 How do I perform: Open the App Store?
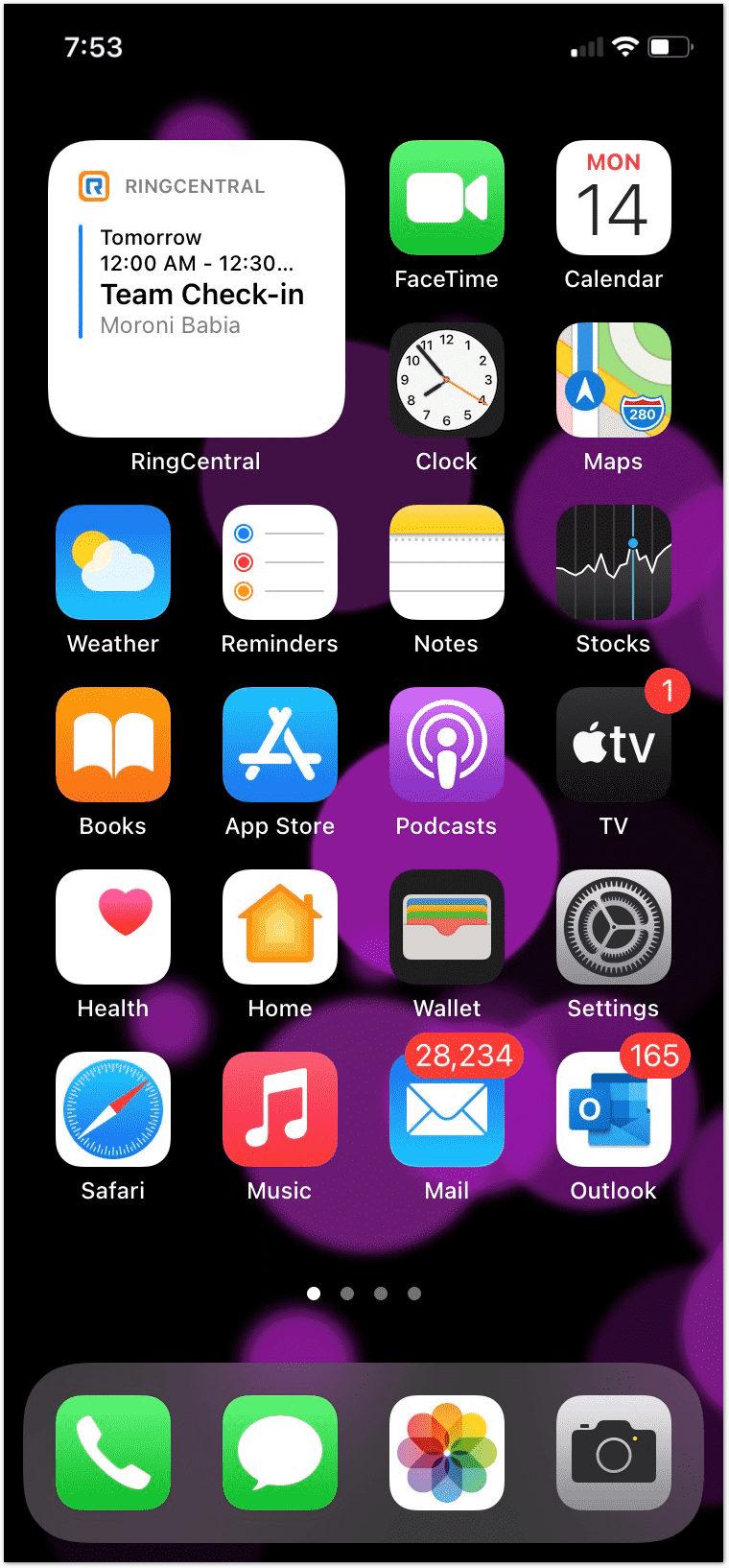(x=279, y=745)
